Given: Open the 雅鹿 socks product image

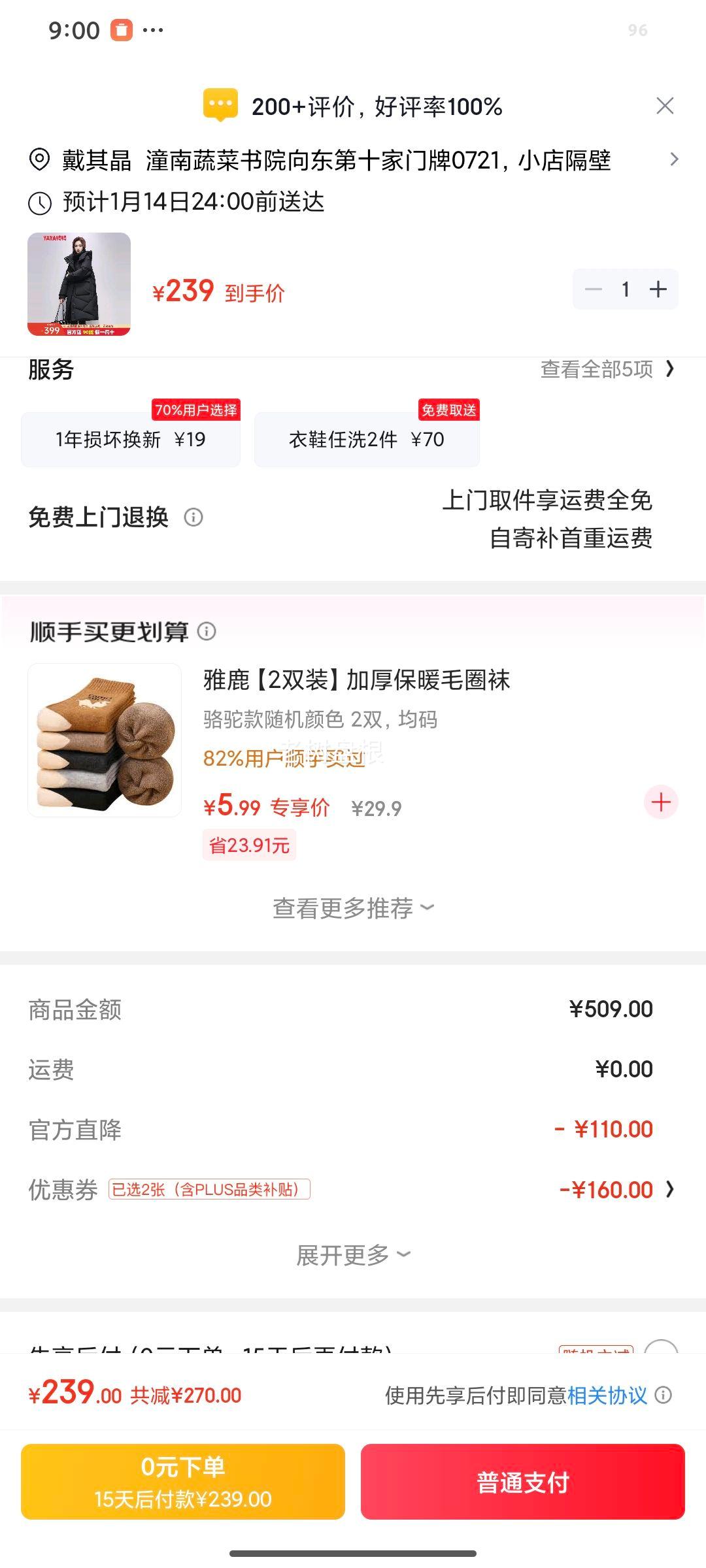Looking at the screenshot, I should point(105,740).
